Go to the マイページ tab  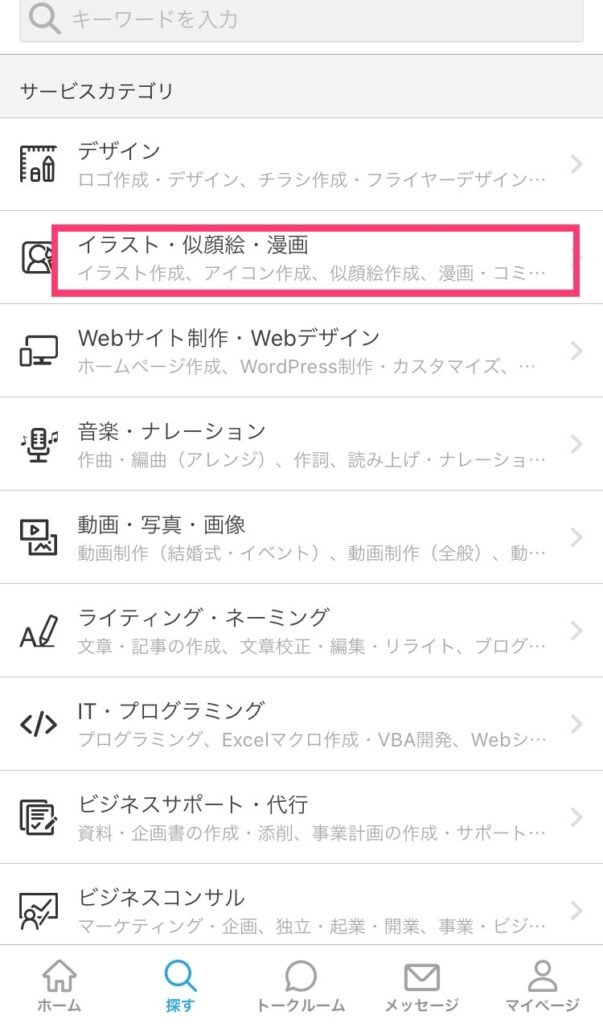(542, 985)
